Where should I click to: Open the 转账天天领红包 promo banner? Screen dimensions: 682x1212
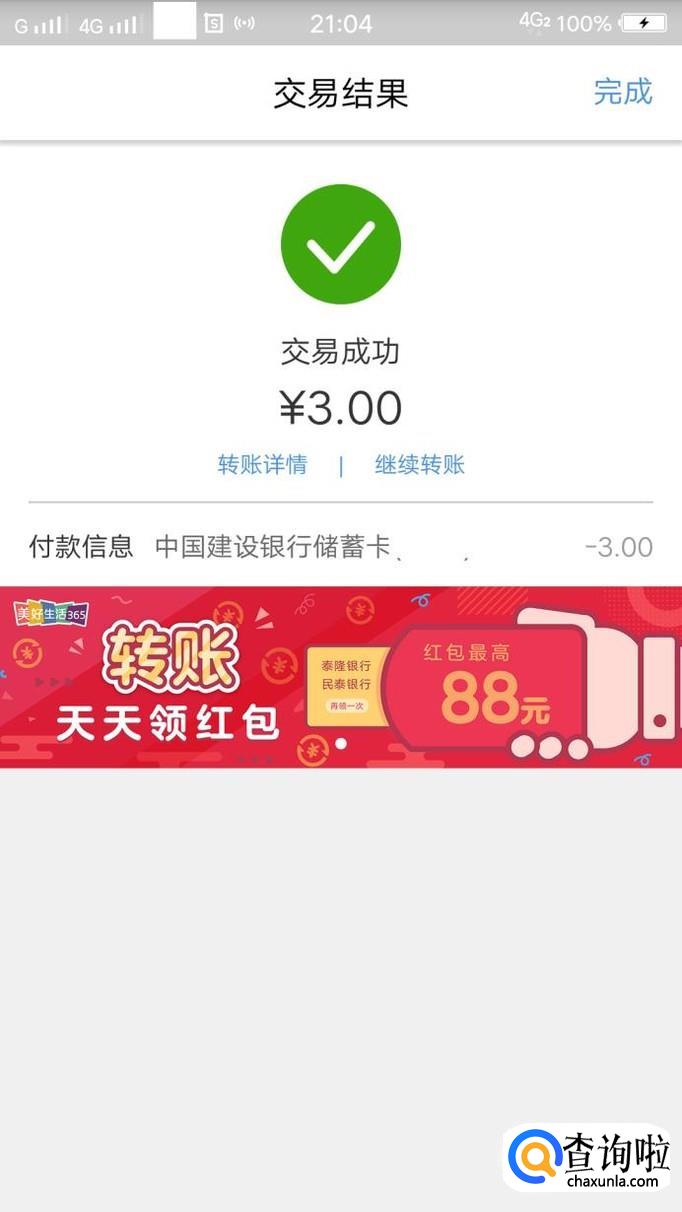point(340,677)
